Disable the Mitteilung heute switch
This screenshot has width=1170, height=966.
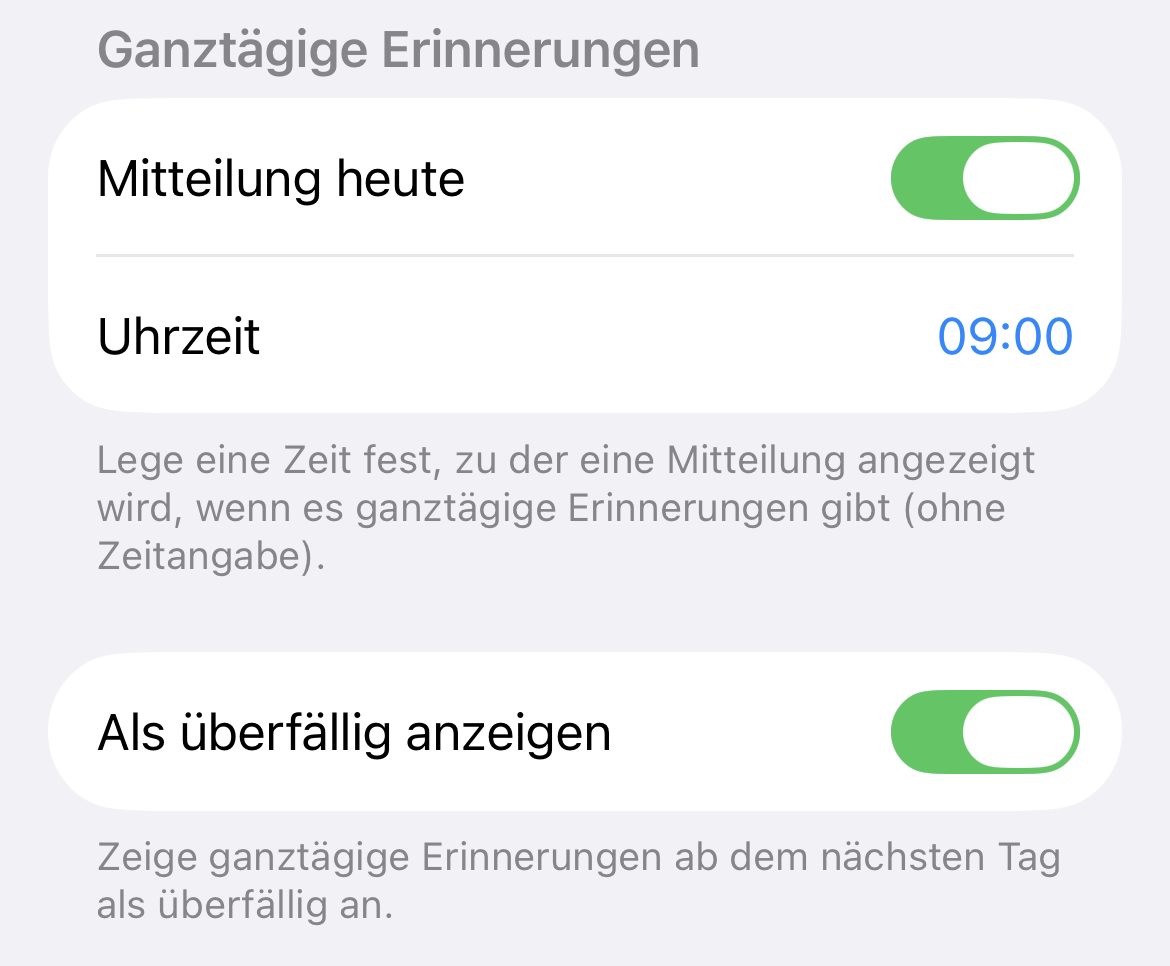coord(984,179)
